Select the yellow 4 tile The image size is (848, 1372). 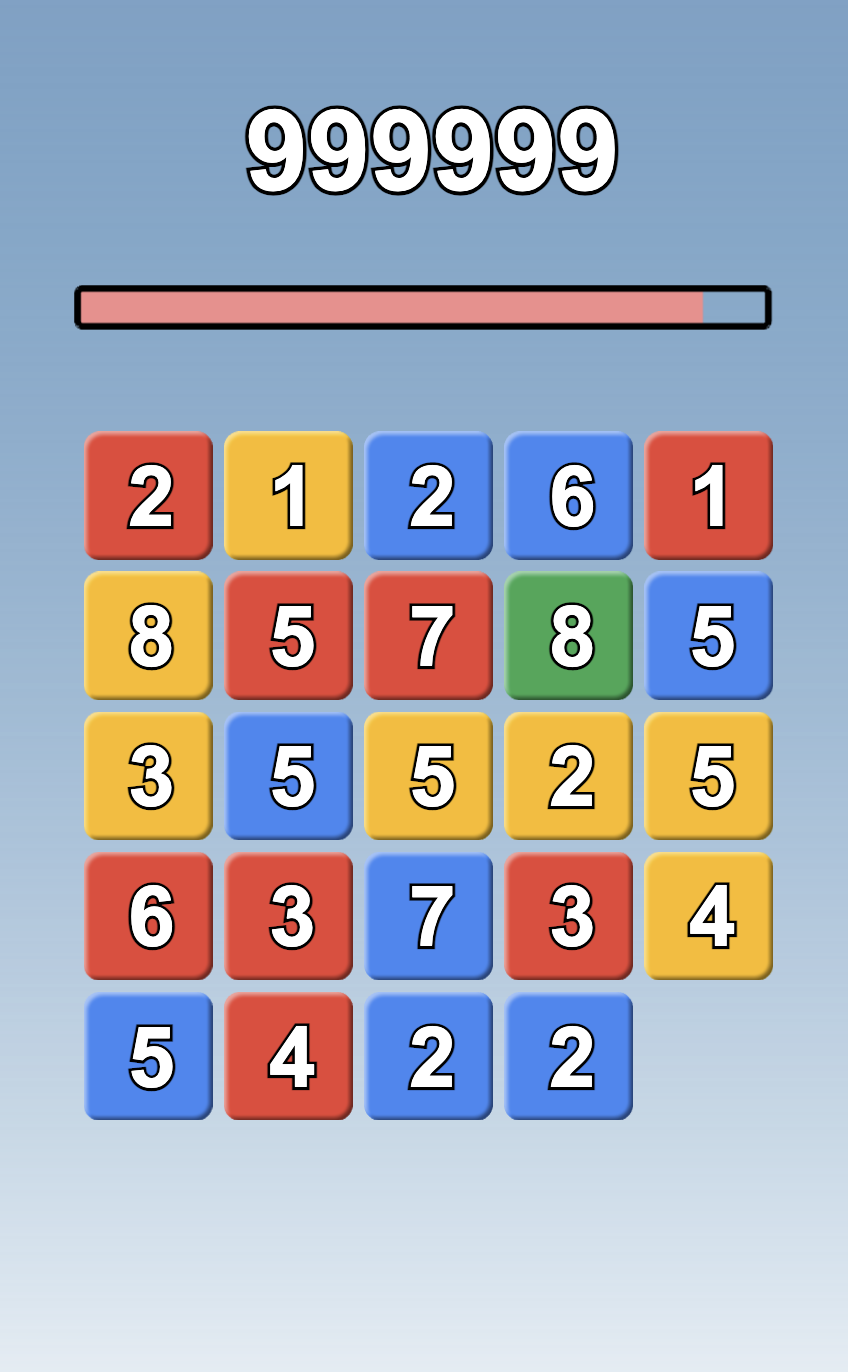(x=708, y=915)
